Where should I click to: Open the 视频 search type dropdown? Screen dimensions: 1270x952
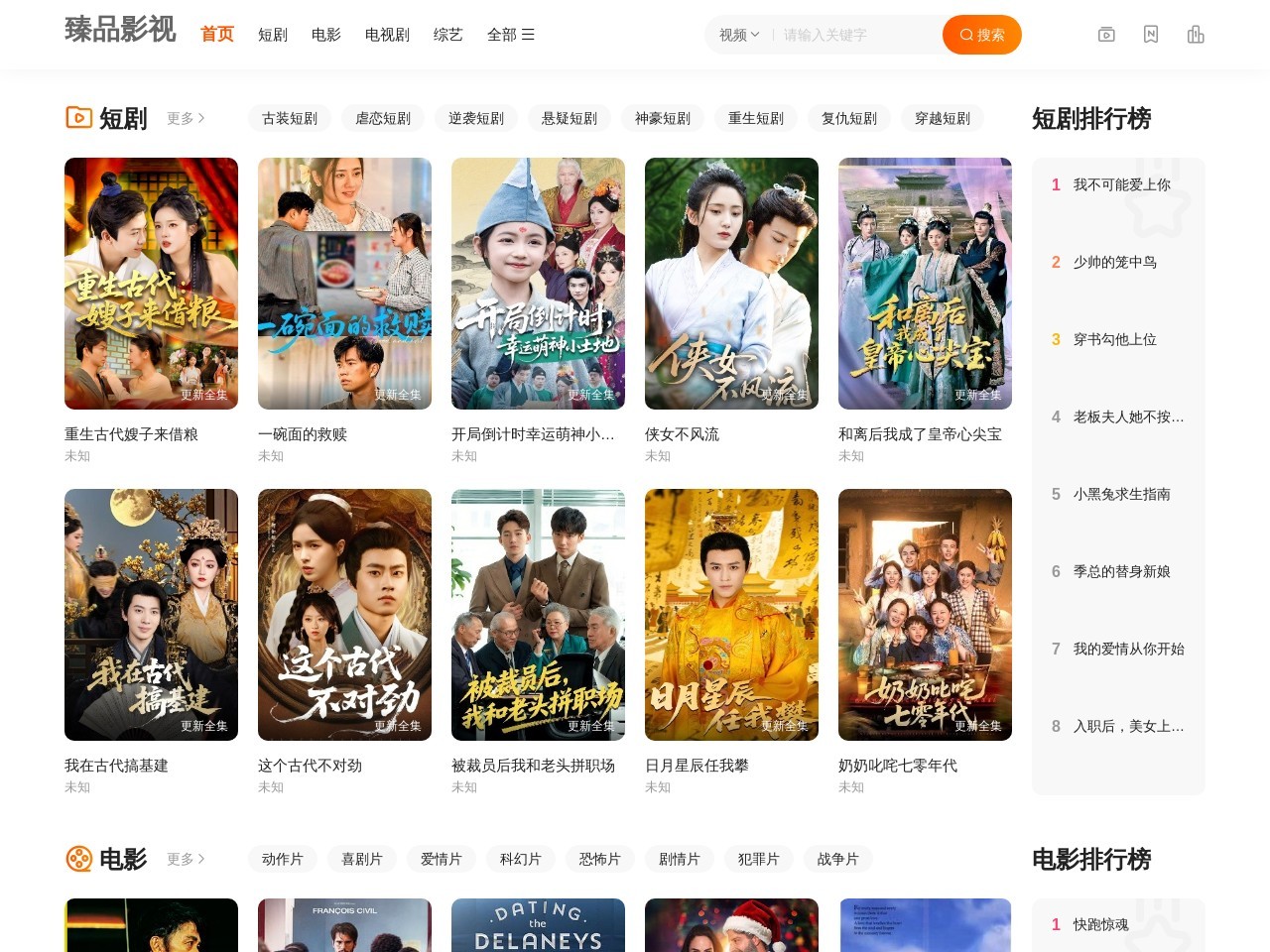point(738,35)
